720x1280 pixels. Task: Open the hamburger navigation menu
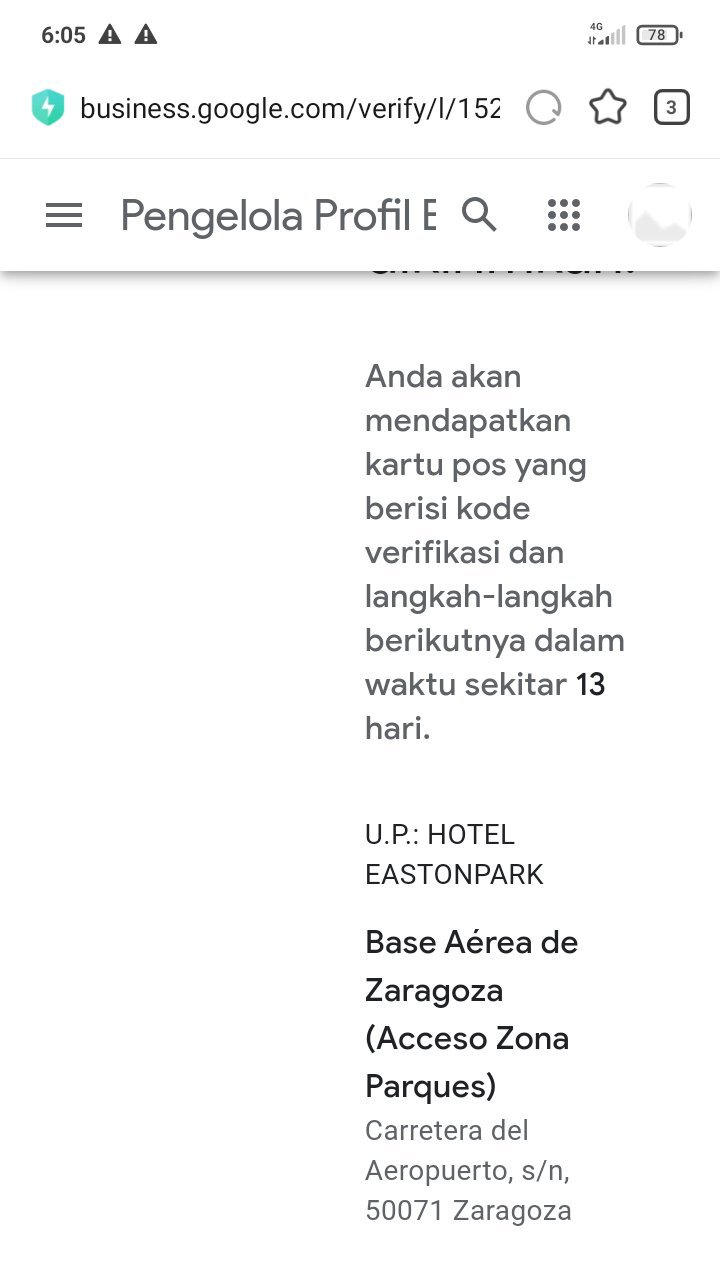coord(64,215)
